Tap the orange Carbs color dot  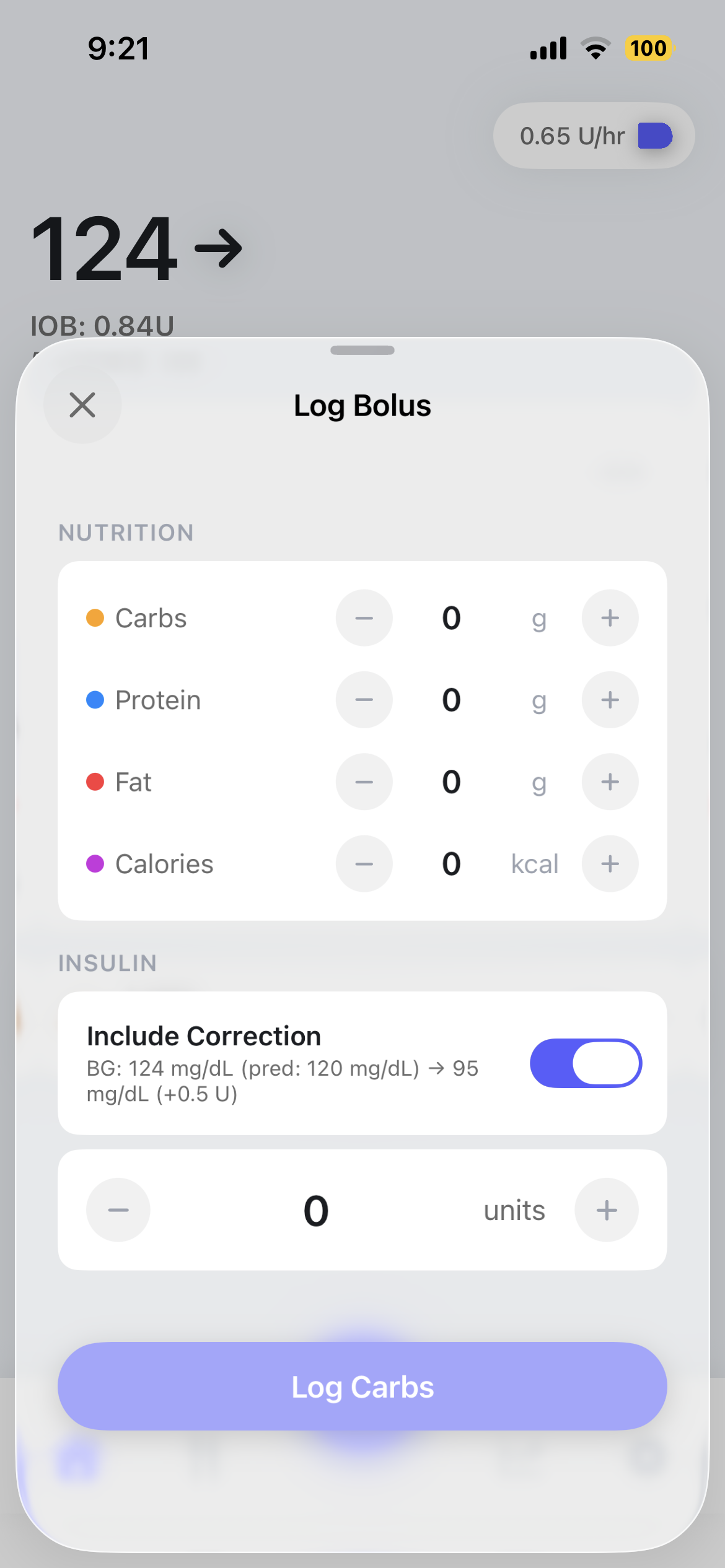click(95, 617)
